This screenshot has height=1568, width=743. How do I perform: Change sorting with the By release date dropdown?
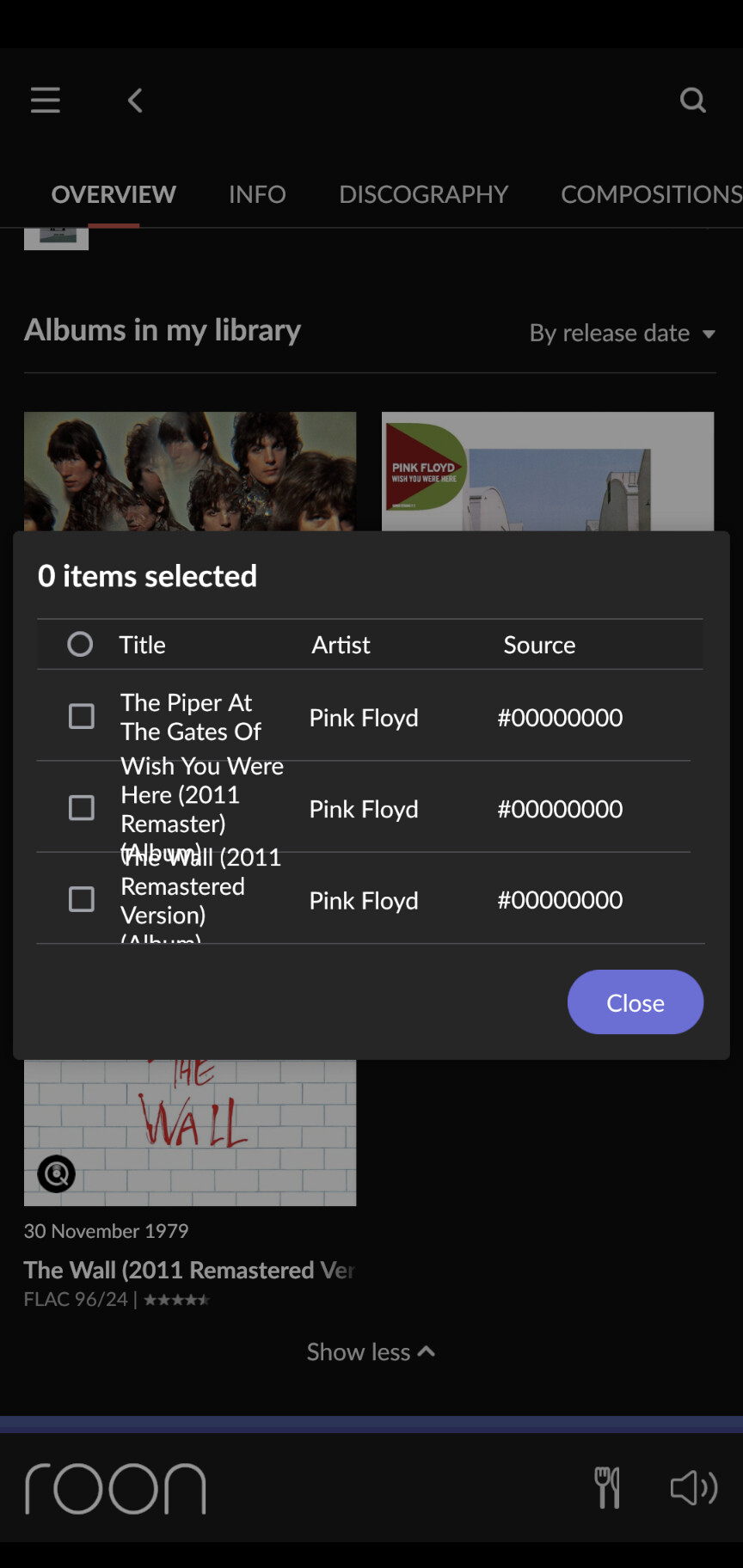coord(611,333)
